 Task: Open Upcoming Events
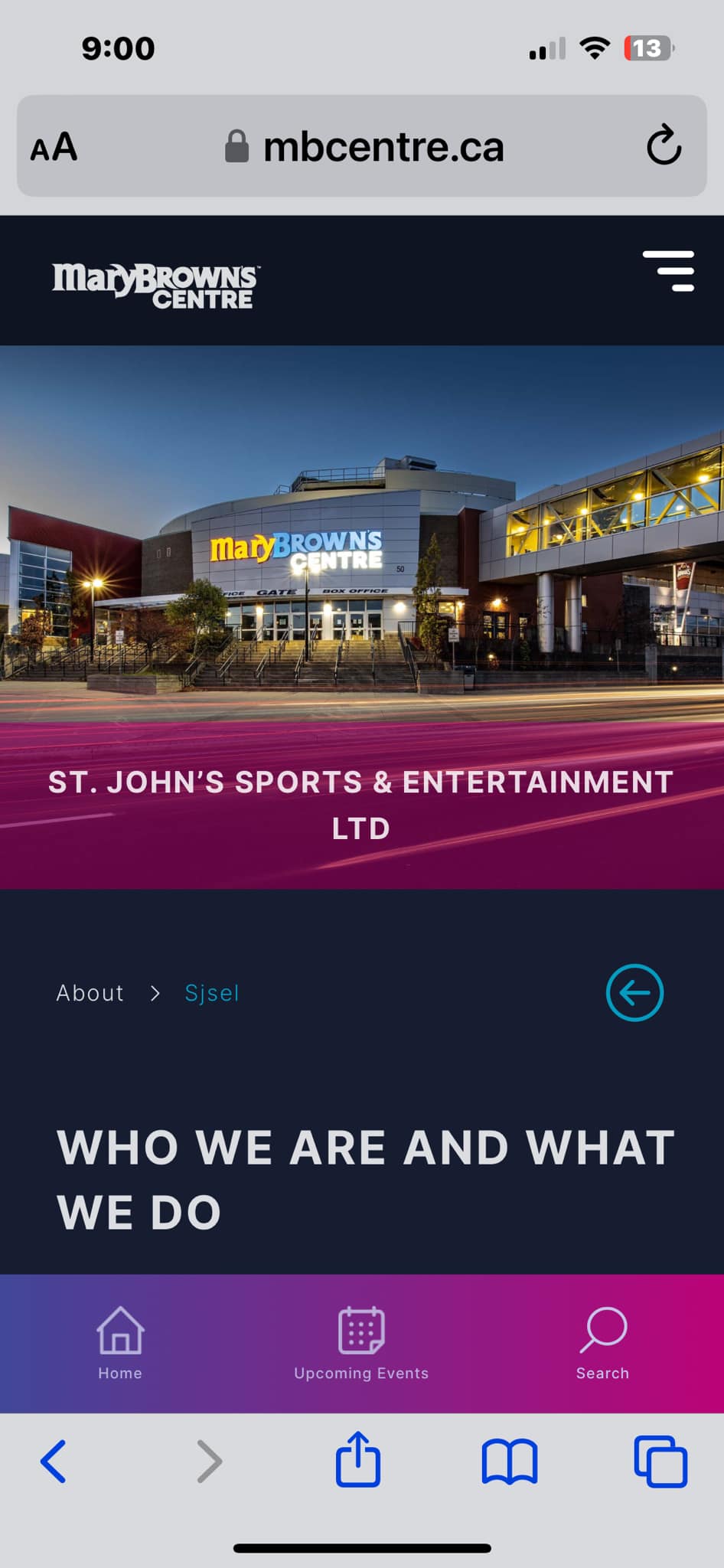[x=361, y=1343]
